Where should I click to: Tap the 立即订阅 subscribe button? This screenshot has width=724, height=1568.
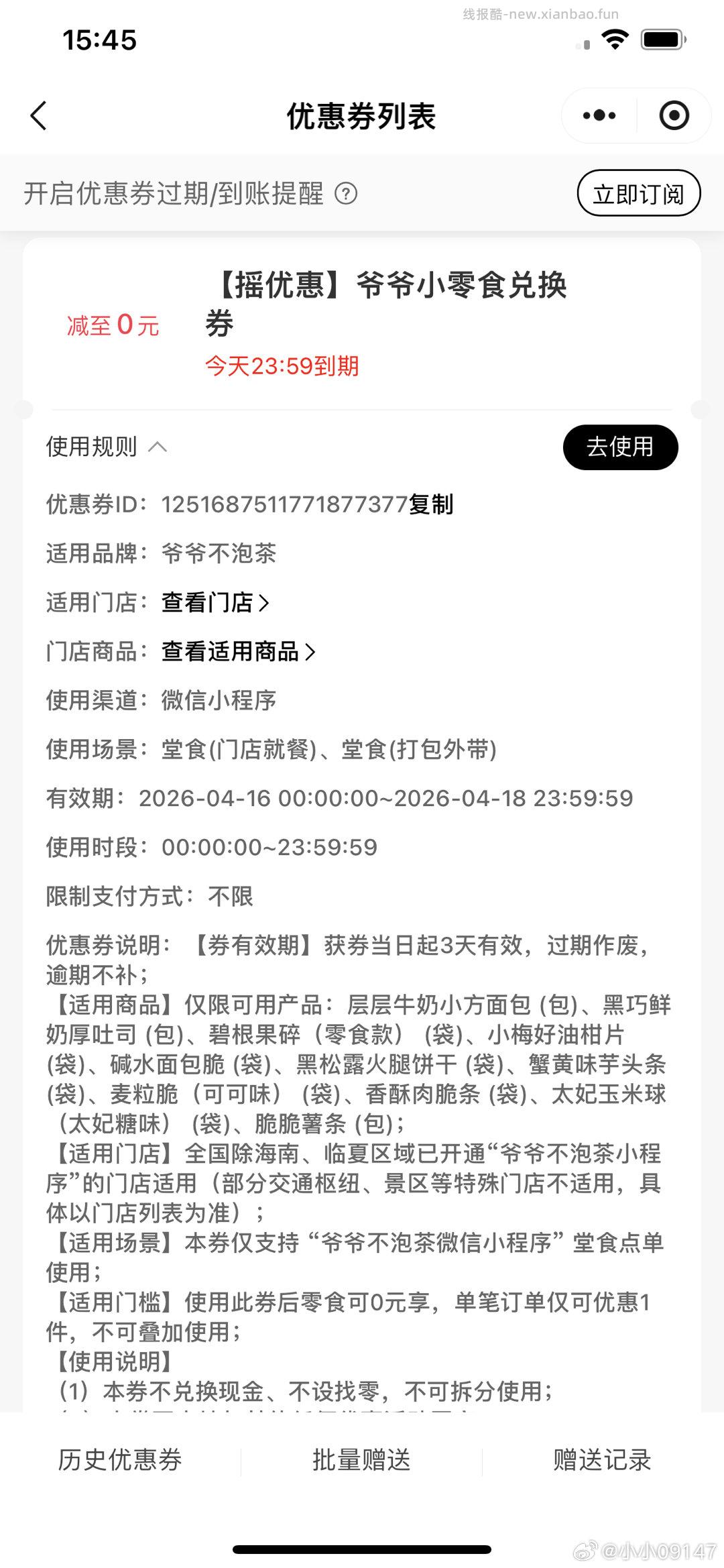point(639,194)
